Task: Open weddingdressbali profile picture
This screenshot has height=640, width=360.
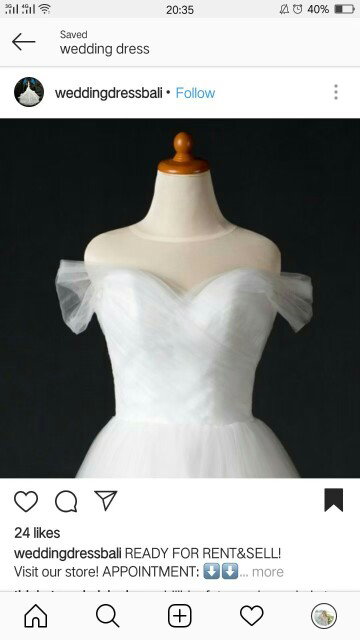Action: (x=29, y=92)
